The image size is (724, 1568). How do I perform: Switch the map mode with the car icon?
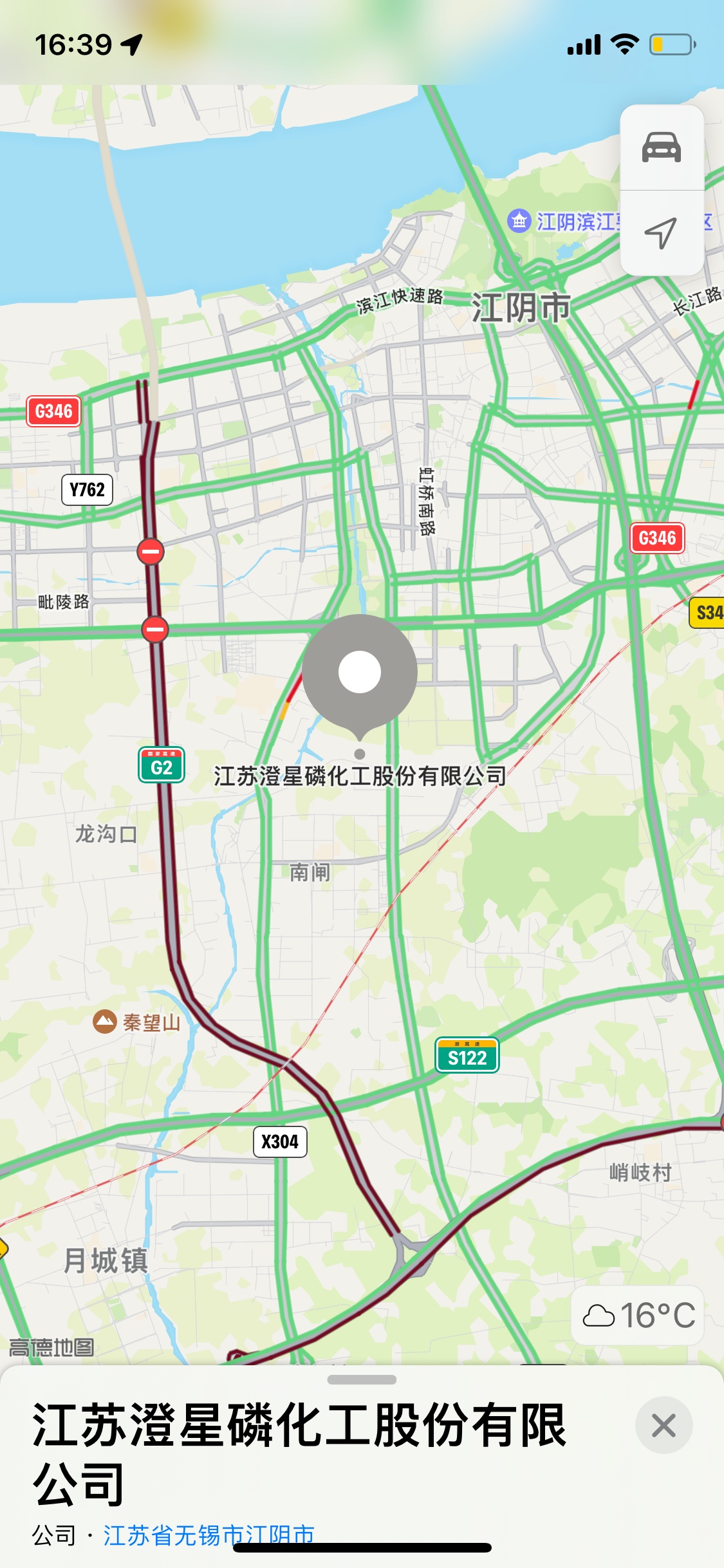[x=661, y=148]
